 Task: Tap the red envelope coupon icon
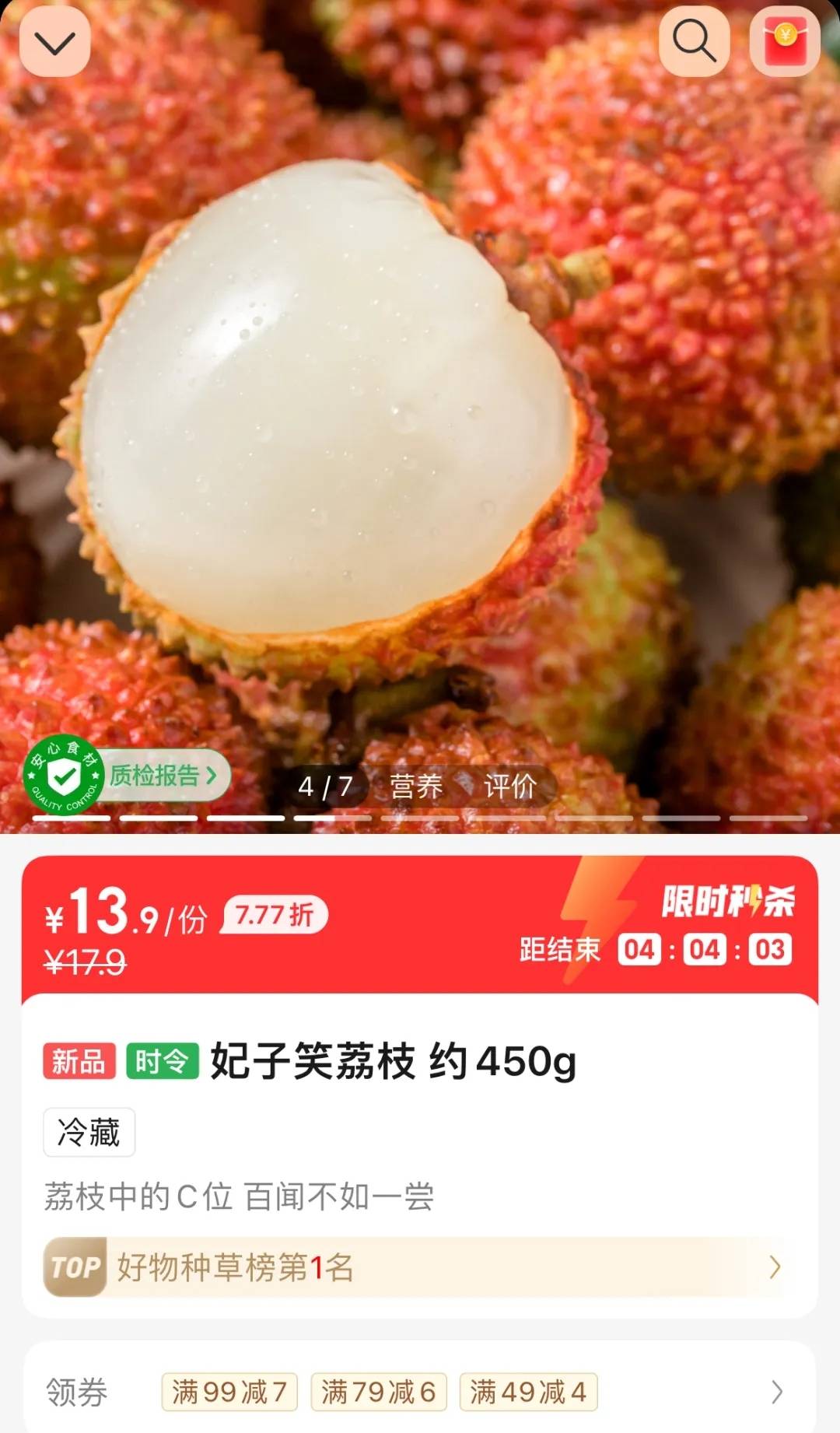click(x=786, y=40)
